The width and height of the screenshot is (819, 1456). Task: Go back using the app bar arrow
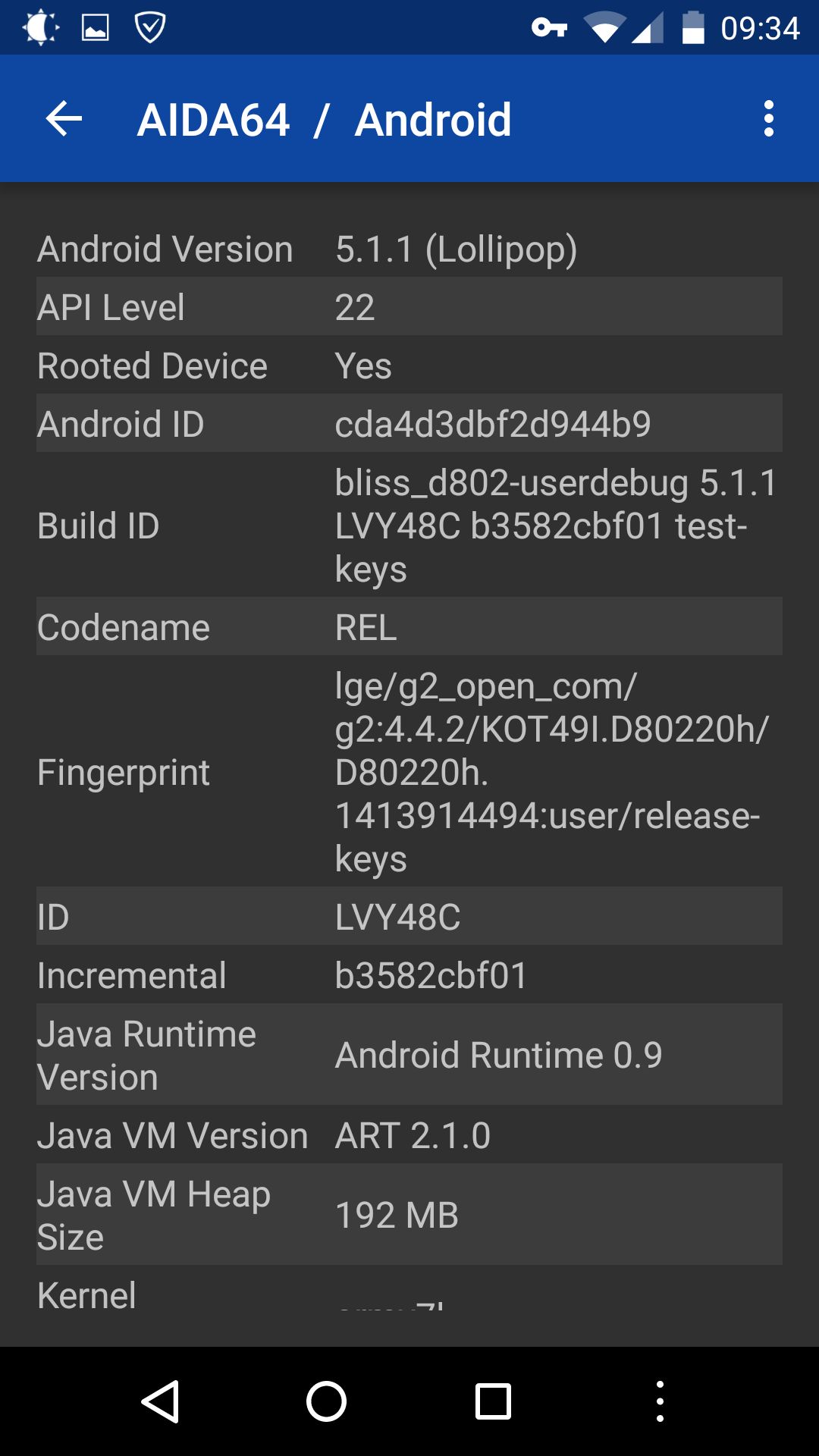[x=64, y=119]
